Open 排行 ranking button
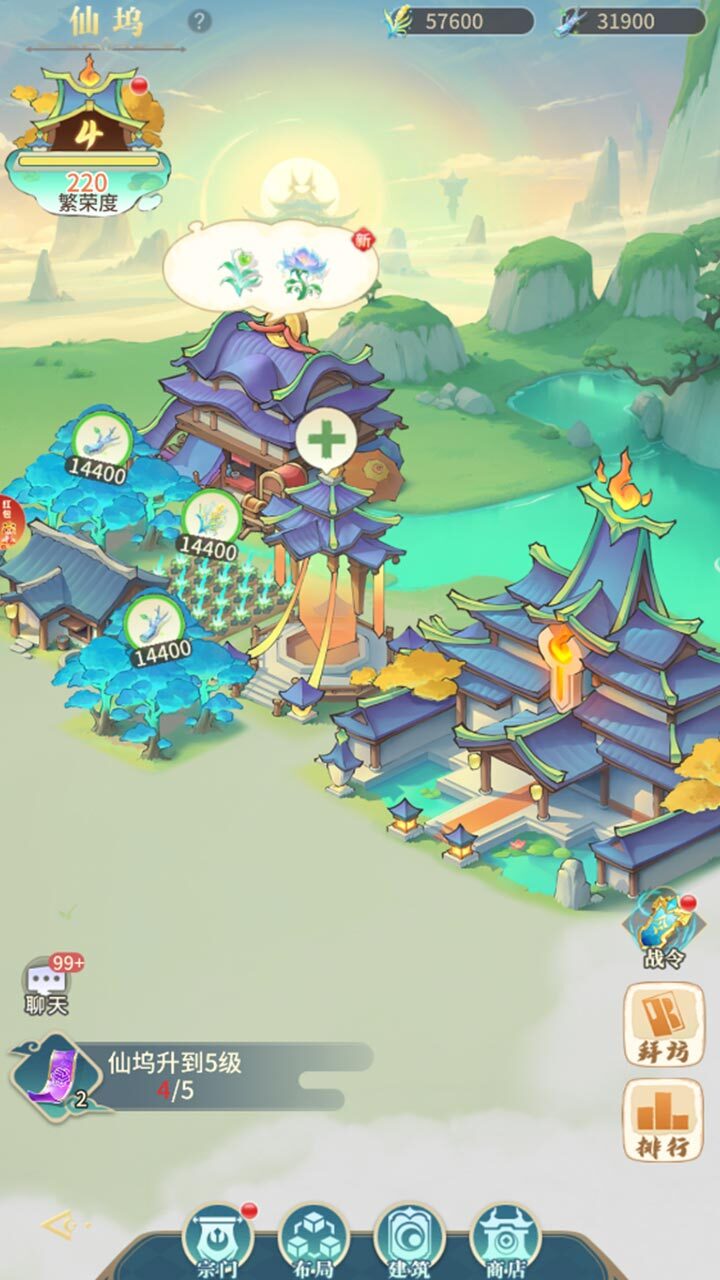720x1280 pixels. [x=662, y=1120]
